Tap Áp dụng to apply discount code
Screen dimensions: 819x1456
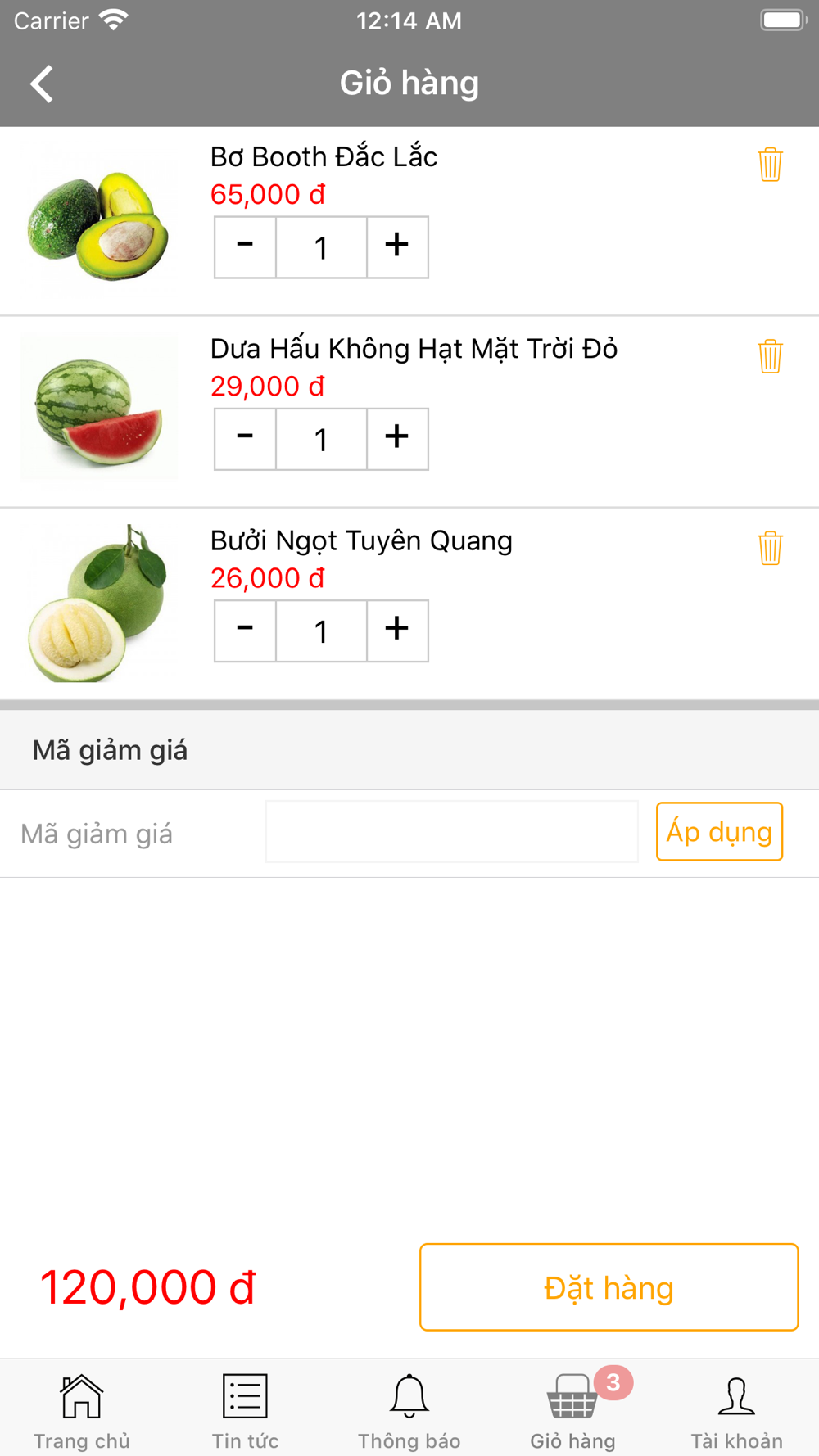click(719, 832)
